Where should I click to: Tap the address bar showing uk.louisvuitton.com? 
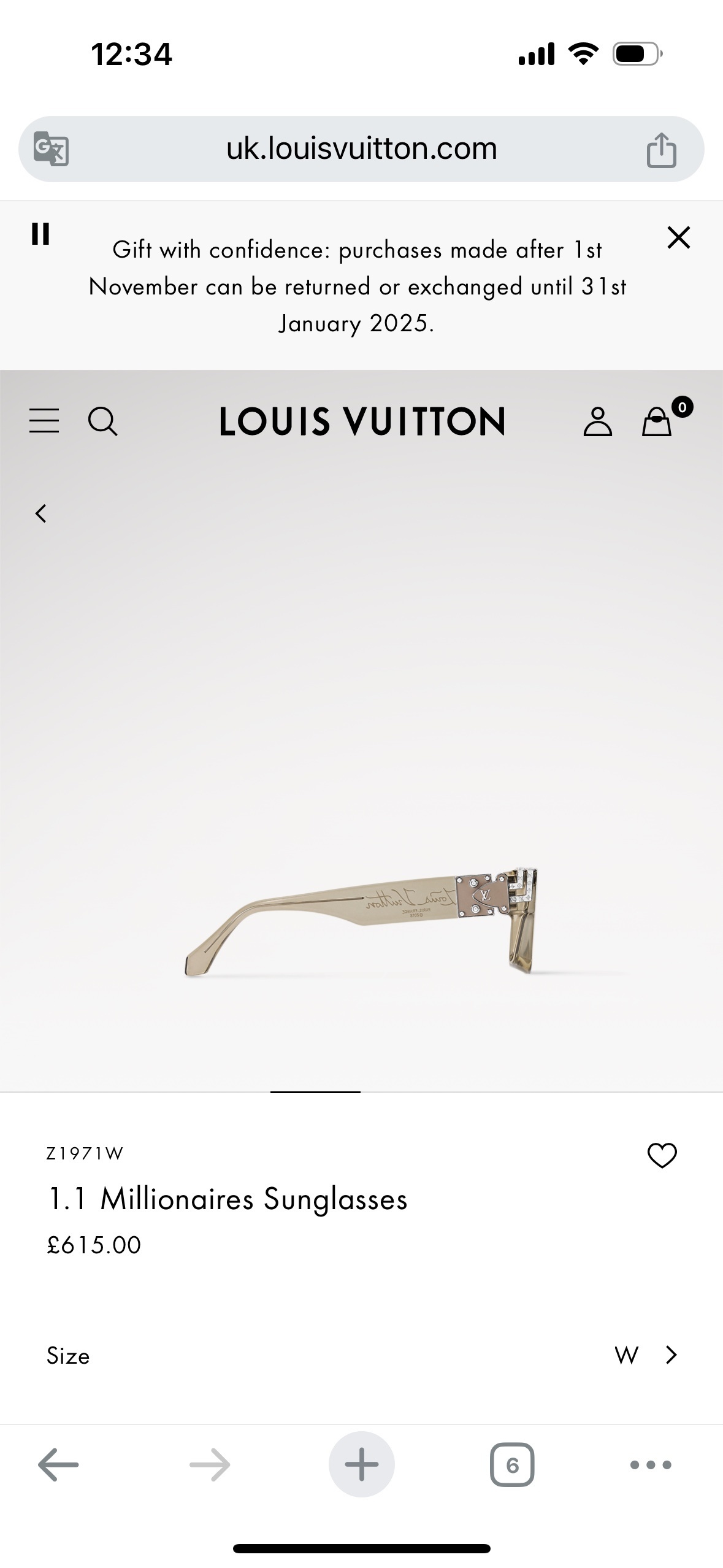[x=361, y=149]
